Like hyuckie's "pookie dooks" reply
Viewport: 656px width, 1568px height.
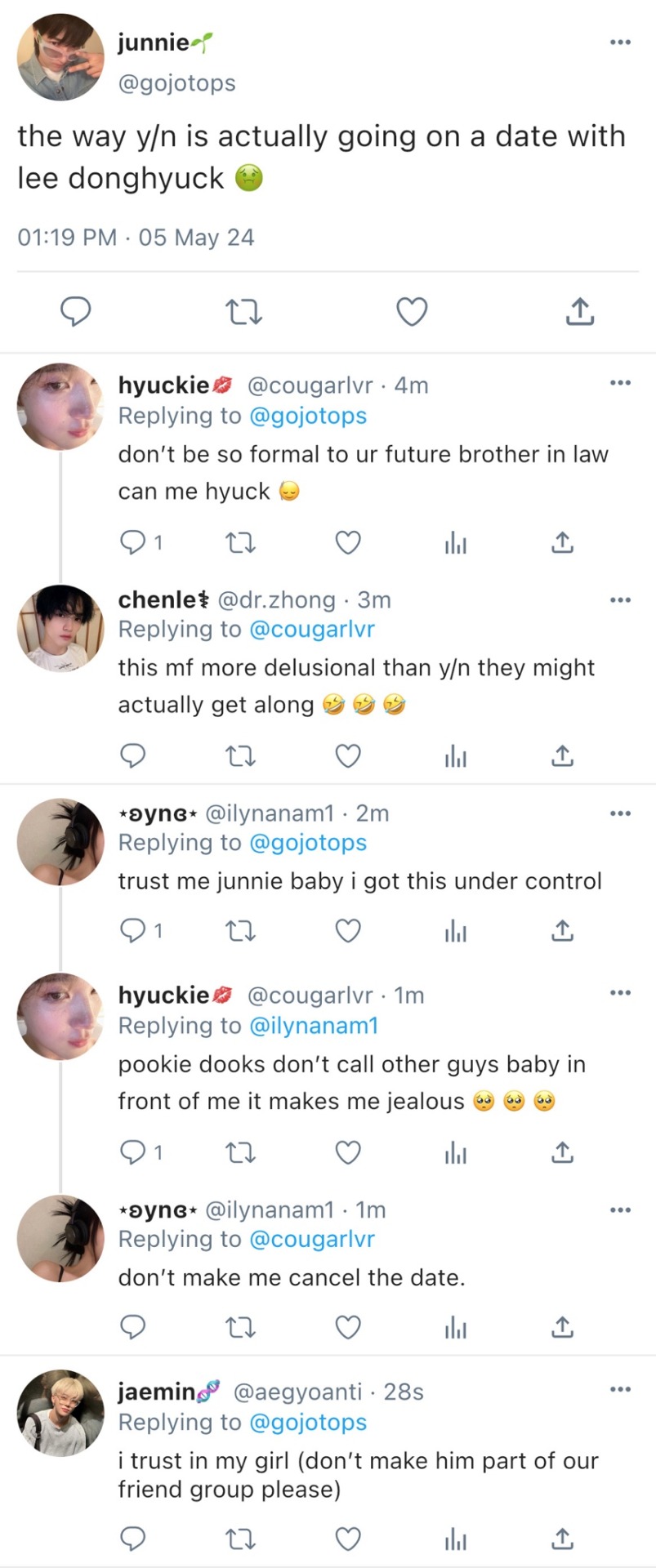pyautogui.click(x=349, y=1152)
